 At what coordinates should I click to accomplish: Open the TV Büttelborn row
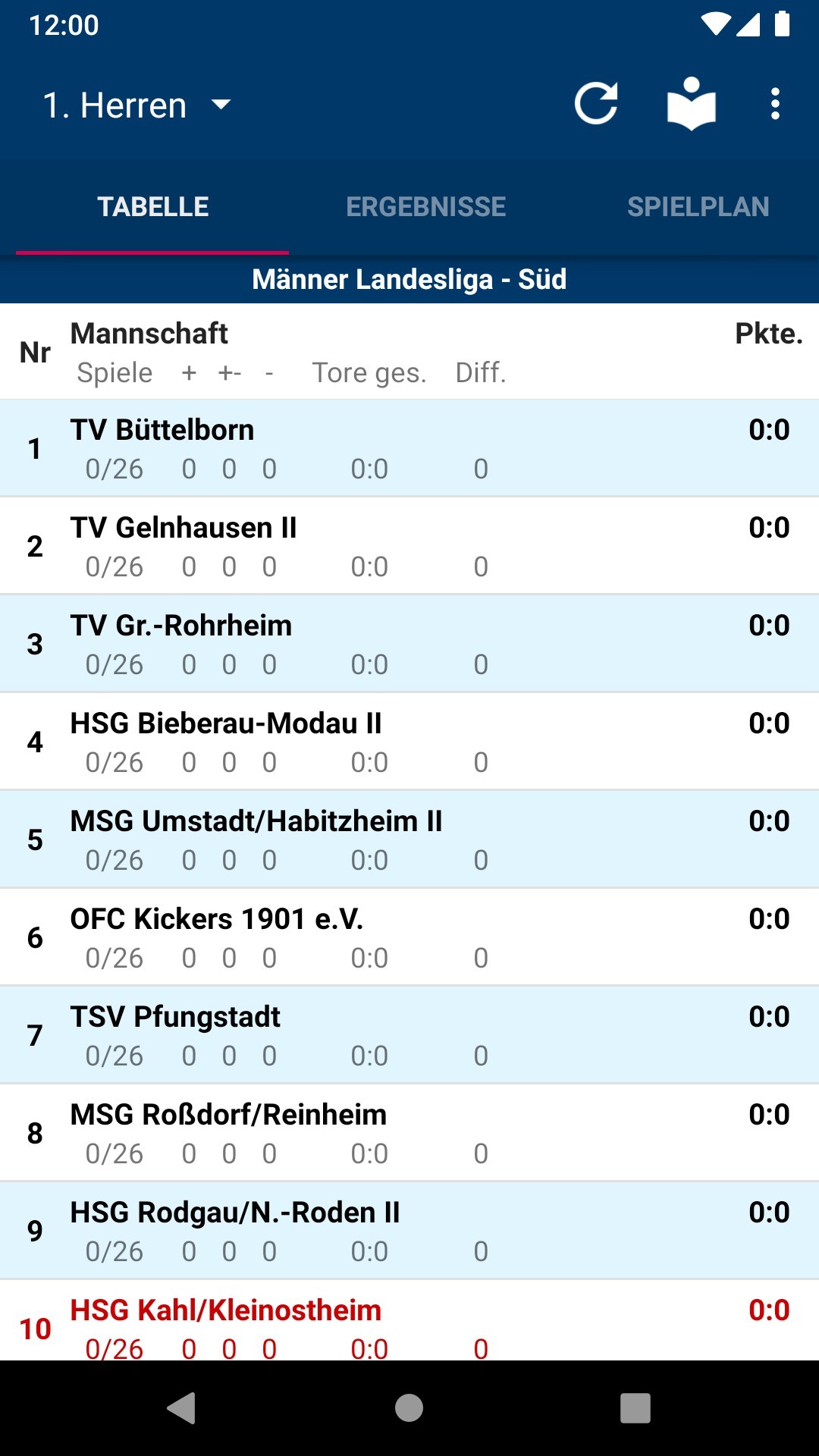coord(409,448)
